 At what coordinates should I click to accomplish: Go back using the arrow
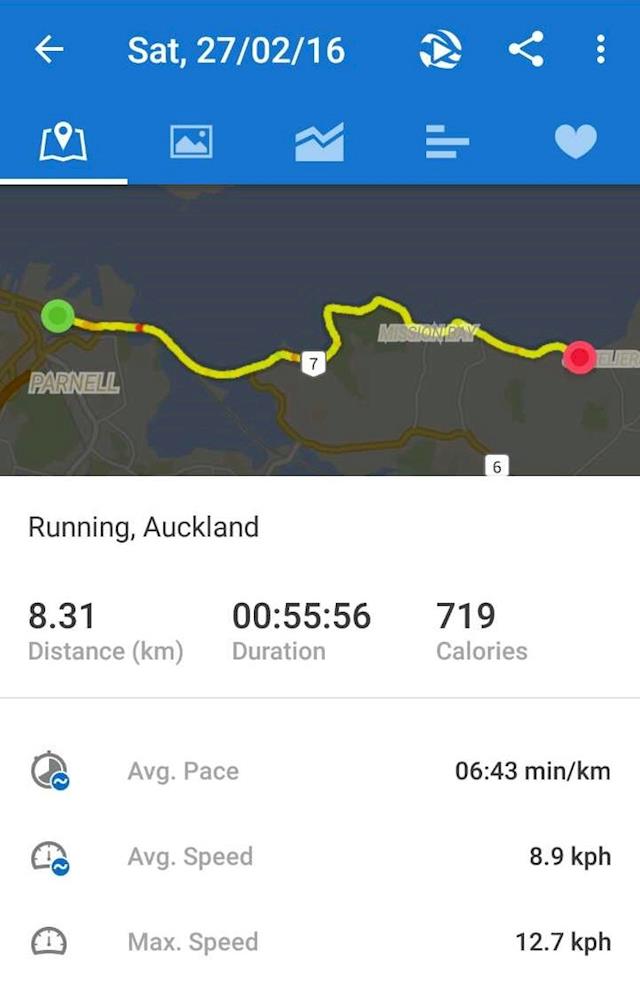click(49, 50)
